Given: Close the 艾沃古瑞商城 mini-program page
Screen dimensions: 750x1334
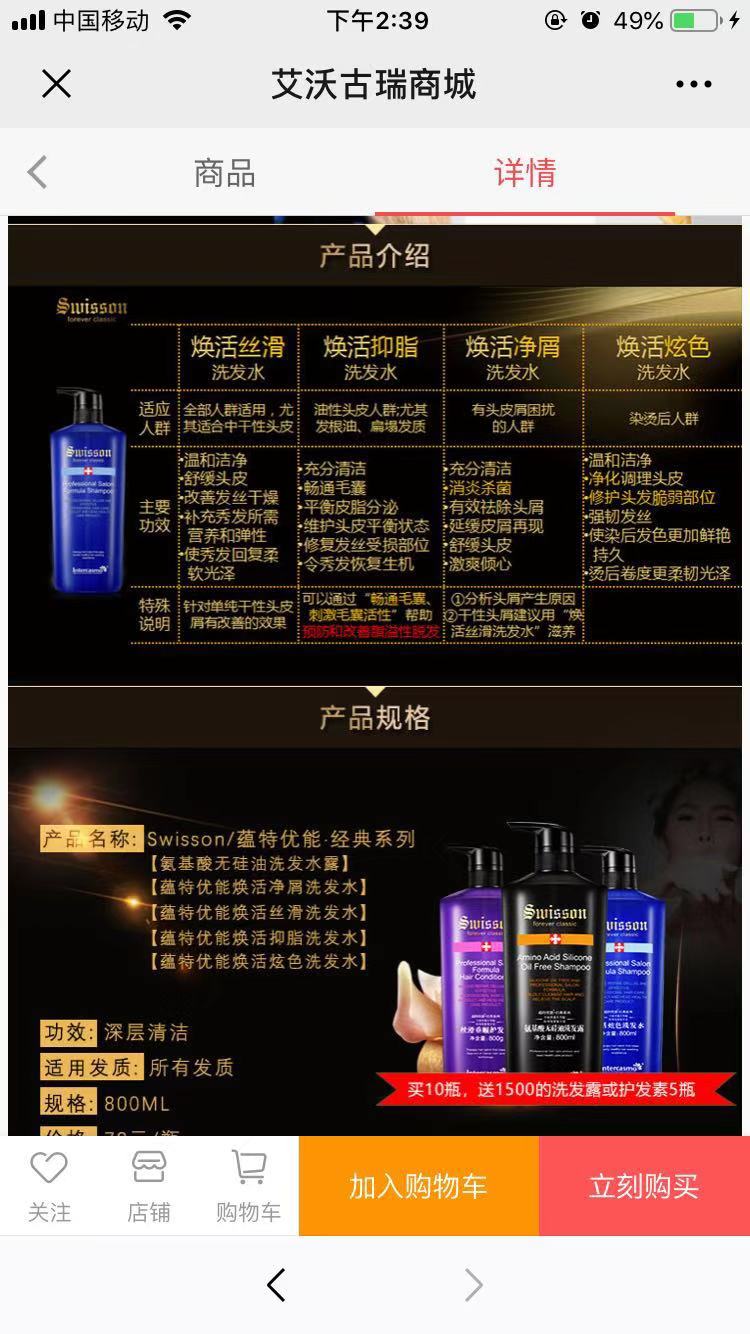Looking at the screenshot, I should point(57,84).
